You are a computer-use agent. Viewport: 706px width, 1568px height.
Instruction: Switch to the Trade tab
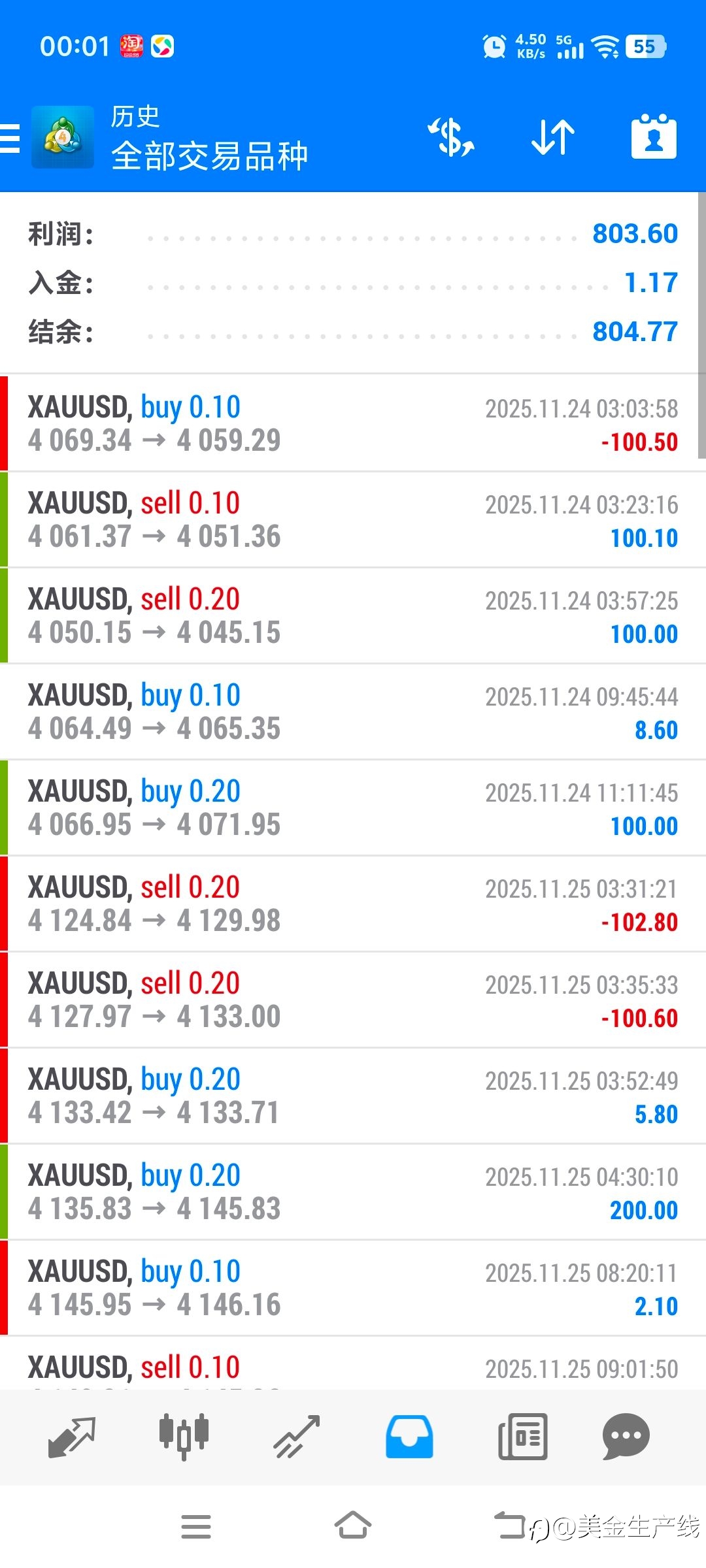coord(297,1437)
